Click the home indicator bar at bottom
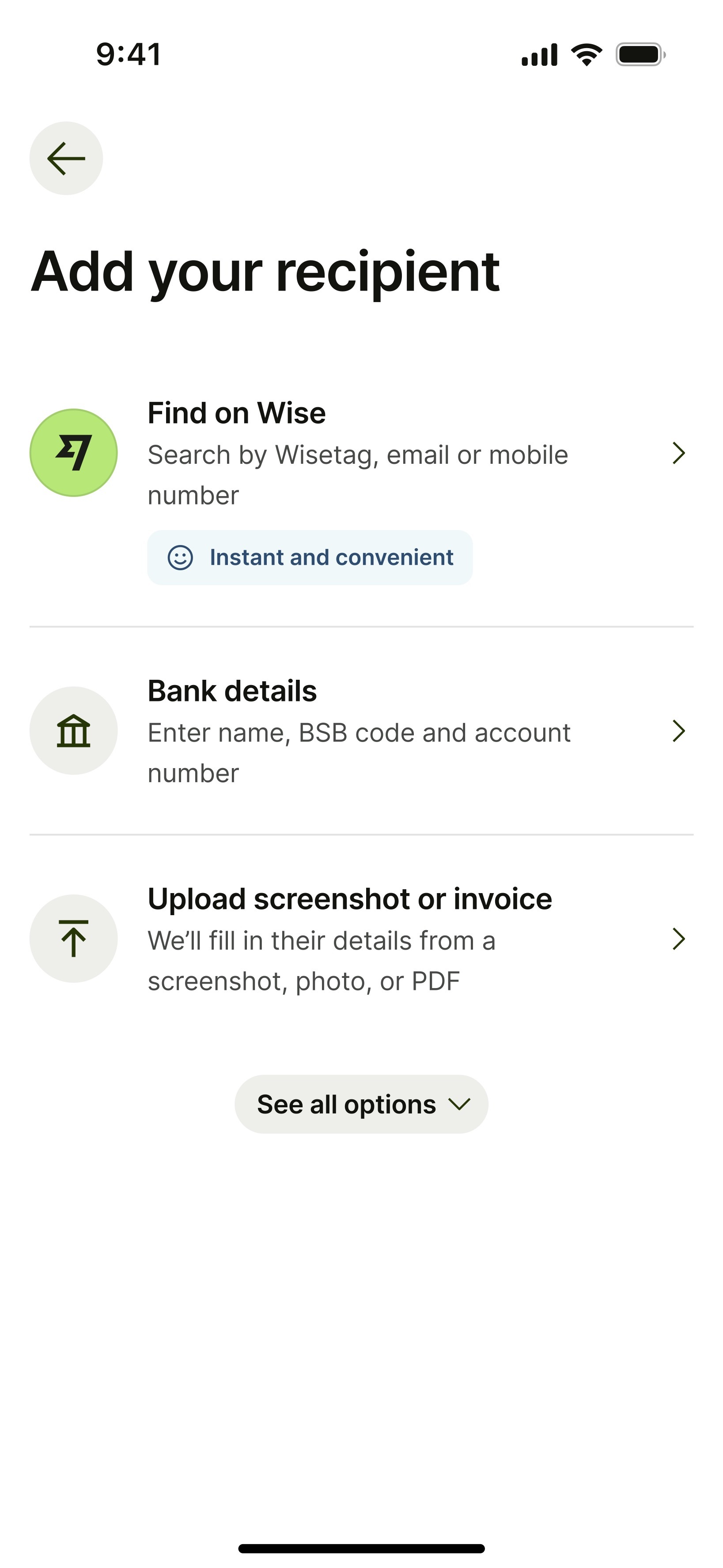Viewport: 723px width, 1568px height. tap(361, 1549)
